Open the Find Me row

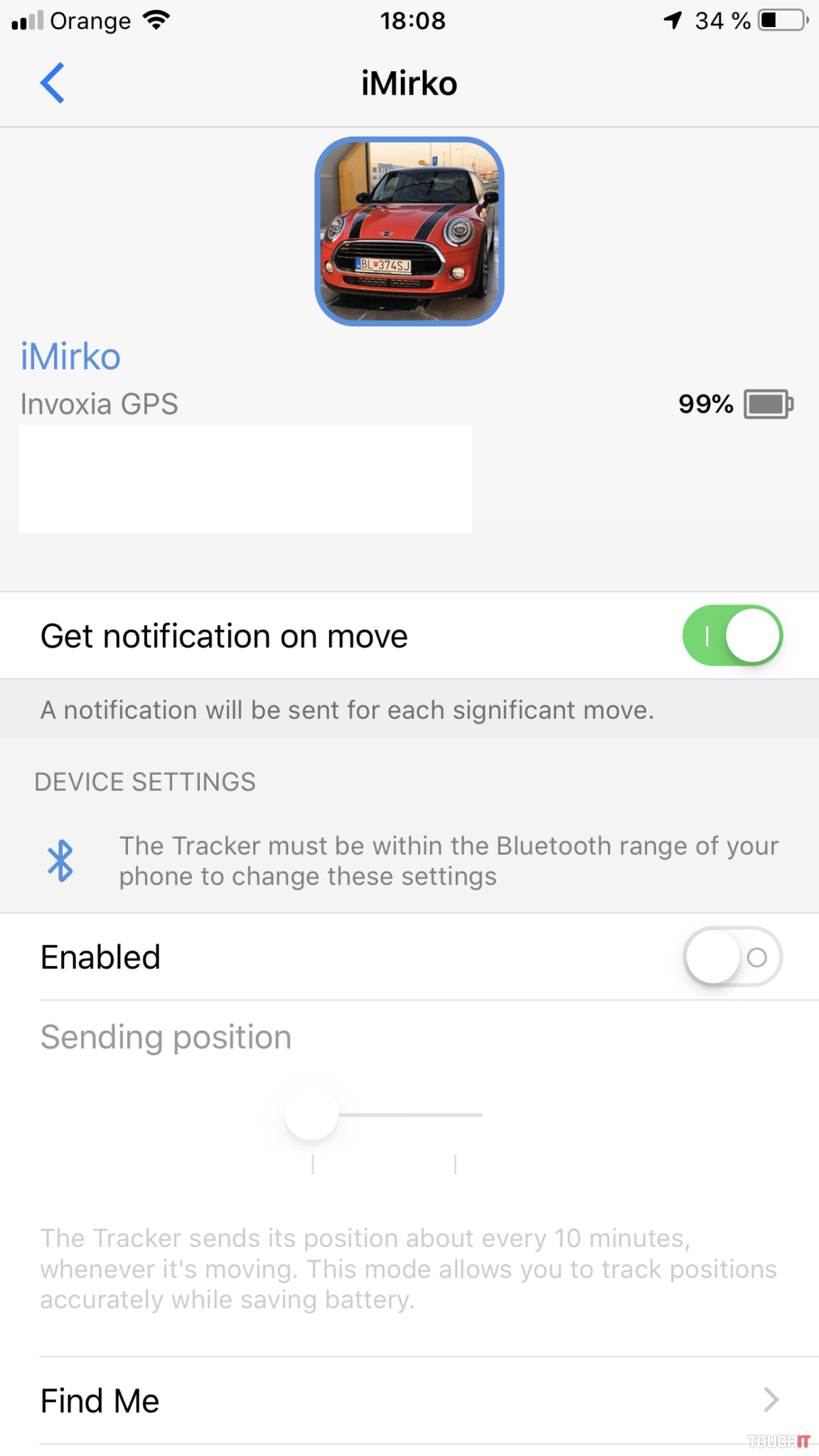[409, 1401]
